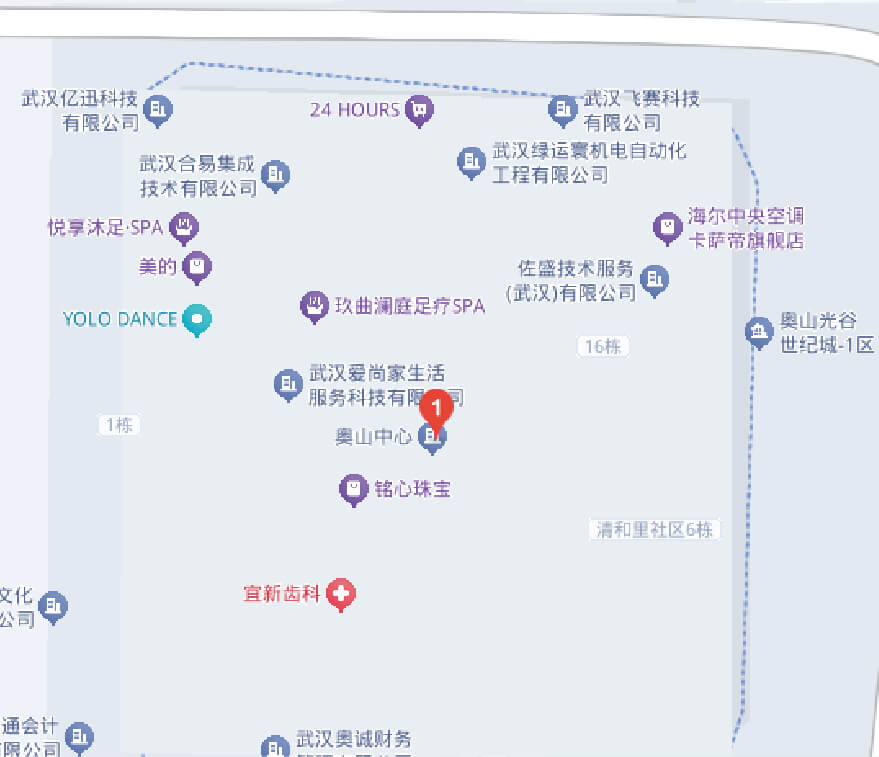Viewport: 879px width, 757px height.
Task: Open 奥山光谷世纪城-1区 marker
Action: point(760,331)
